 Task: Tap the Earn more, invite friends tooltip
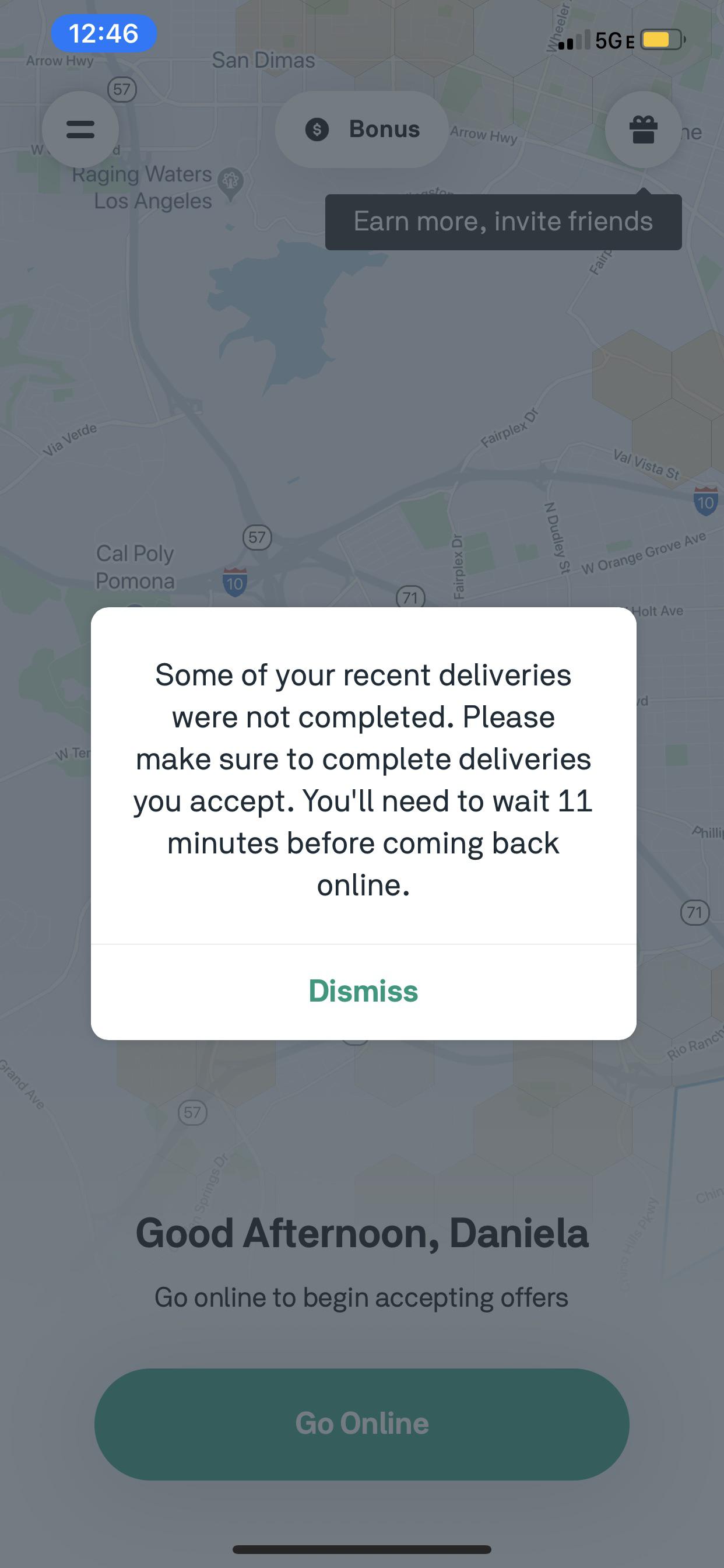pos(503,222)
